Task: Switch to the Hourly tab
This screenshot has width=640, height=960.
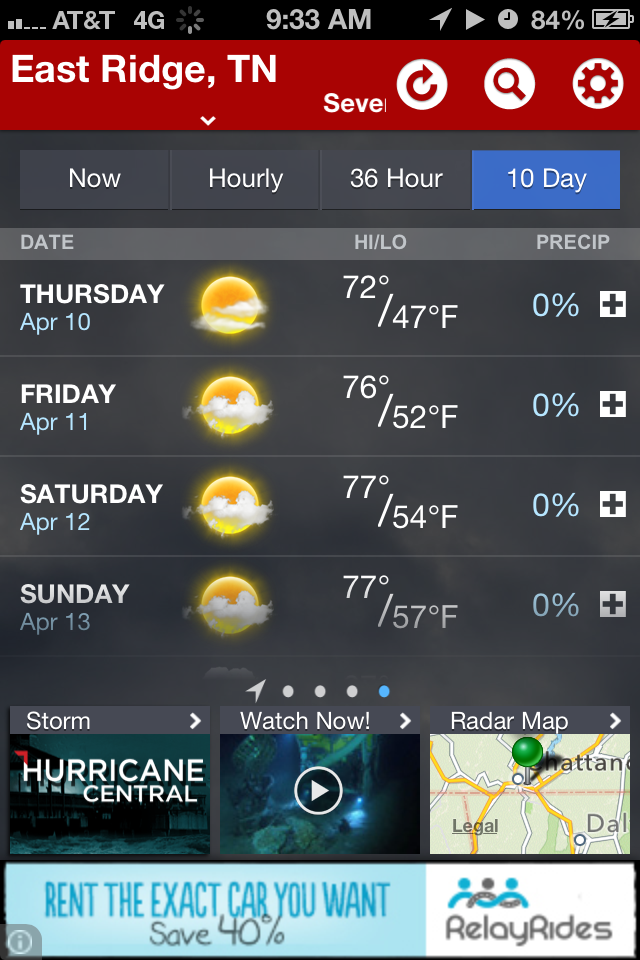Action: click(245, 179)
